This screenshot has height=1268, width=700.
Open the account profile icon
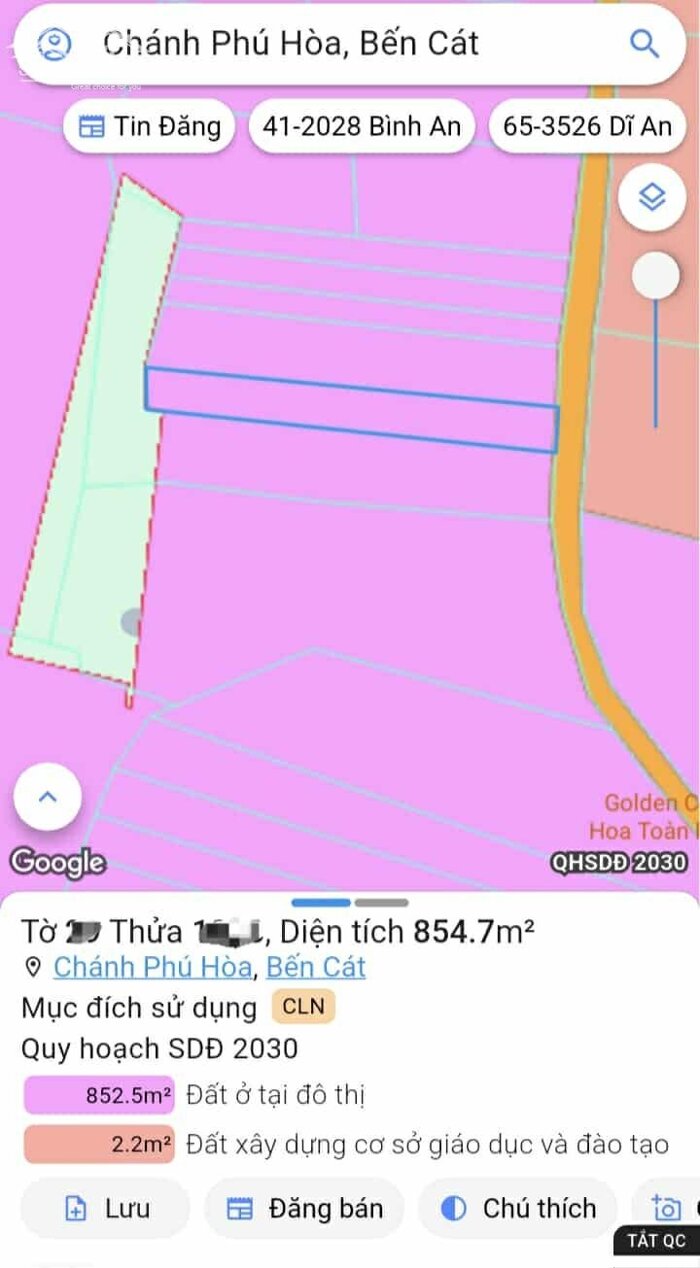pos(55,43)
